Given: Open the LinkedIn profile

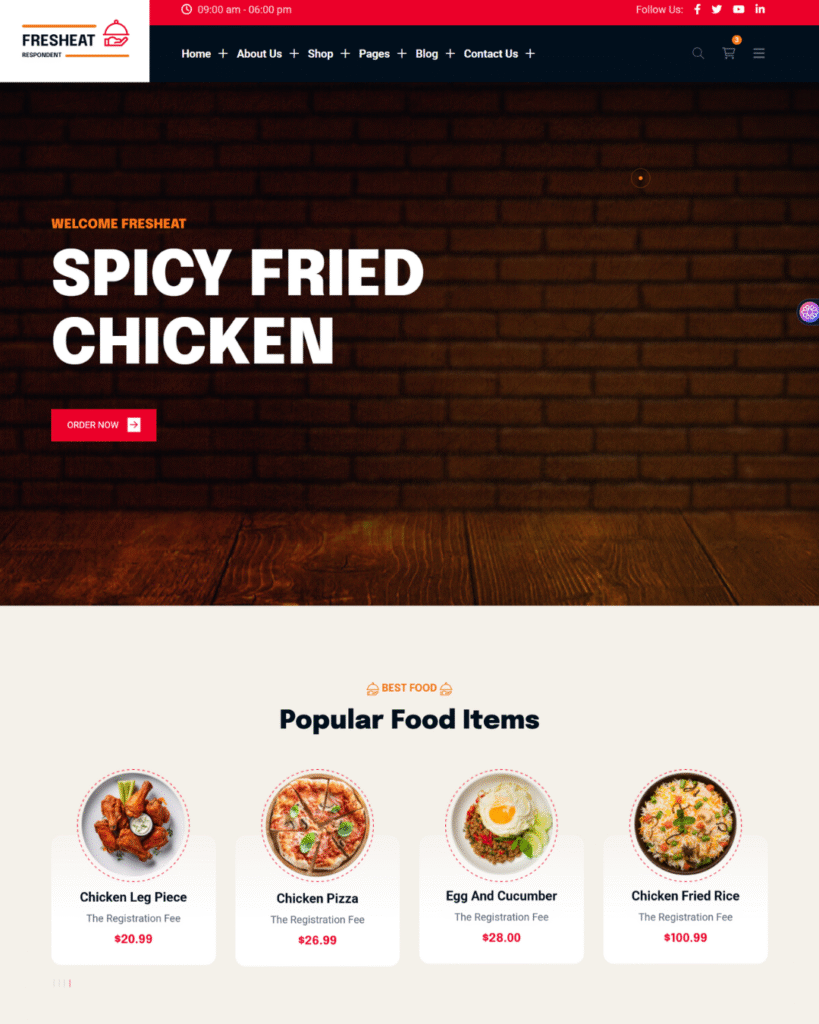Looking at the screenshot, I should (x=760, y=9).
